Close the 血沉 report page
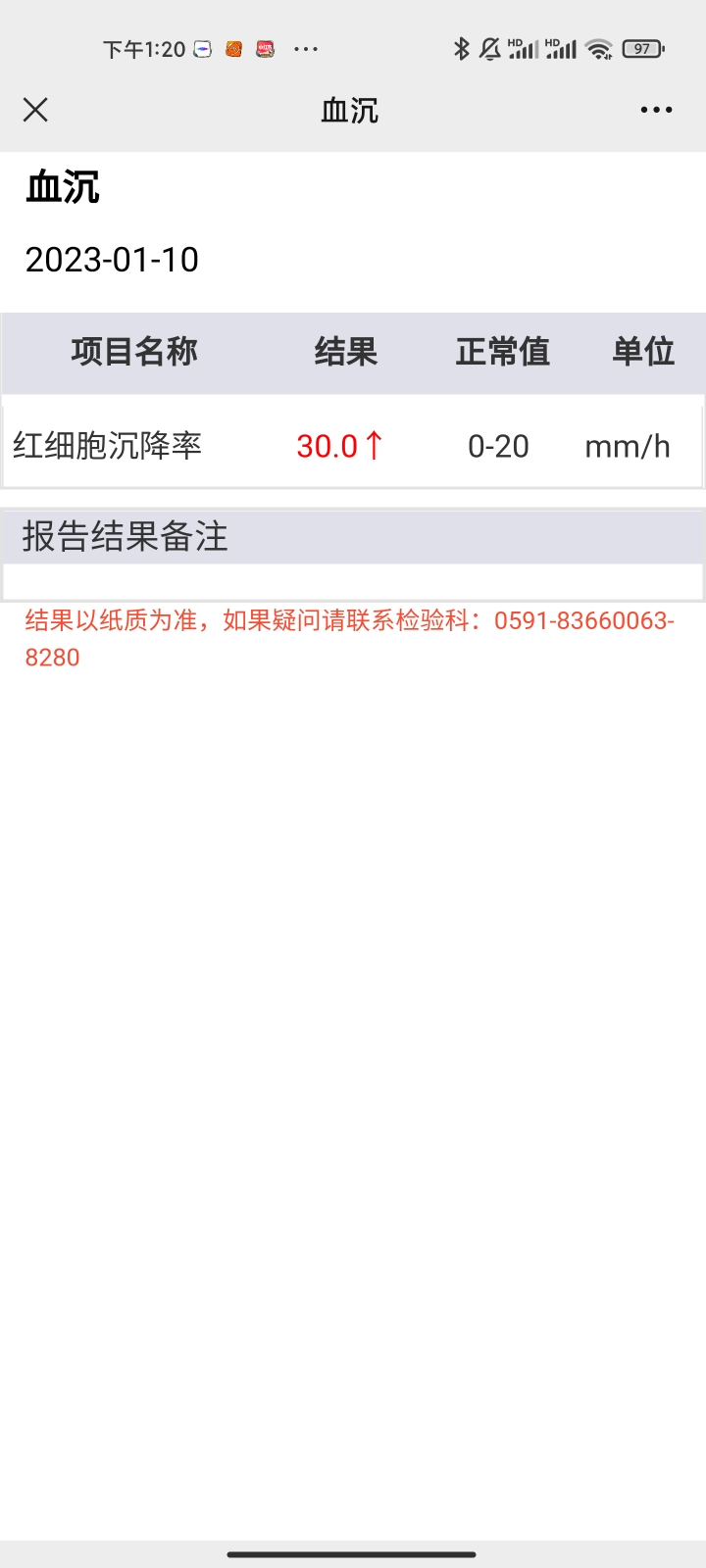This screenshot has width=706, height=1568. coord(35,110)
